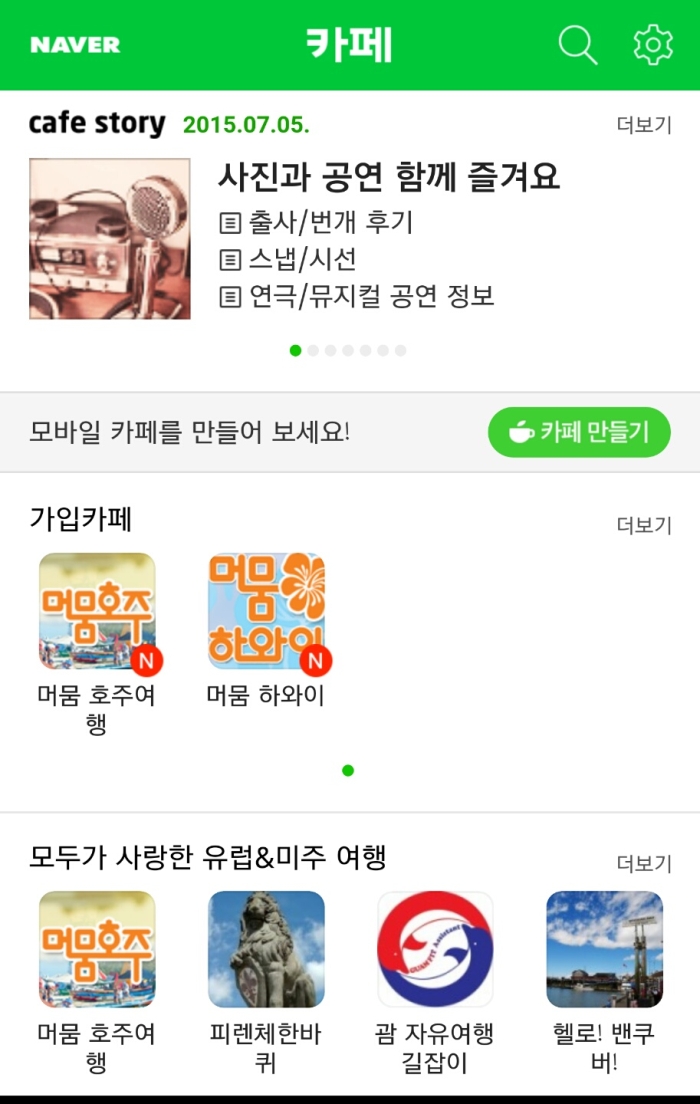Tap the 카페 만들기 button
The width and height of the screenshot is (700, 1104).
tap(579, 432)
